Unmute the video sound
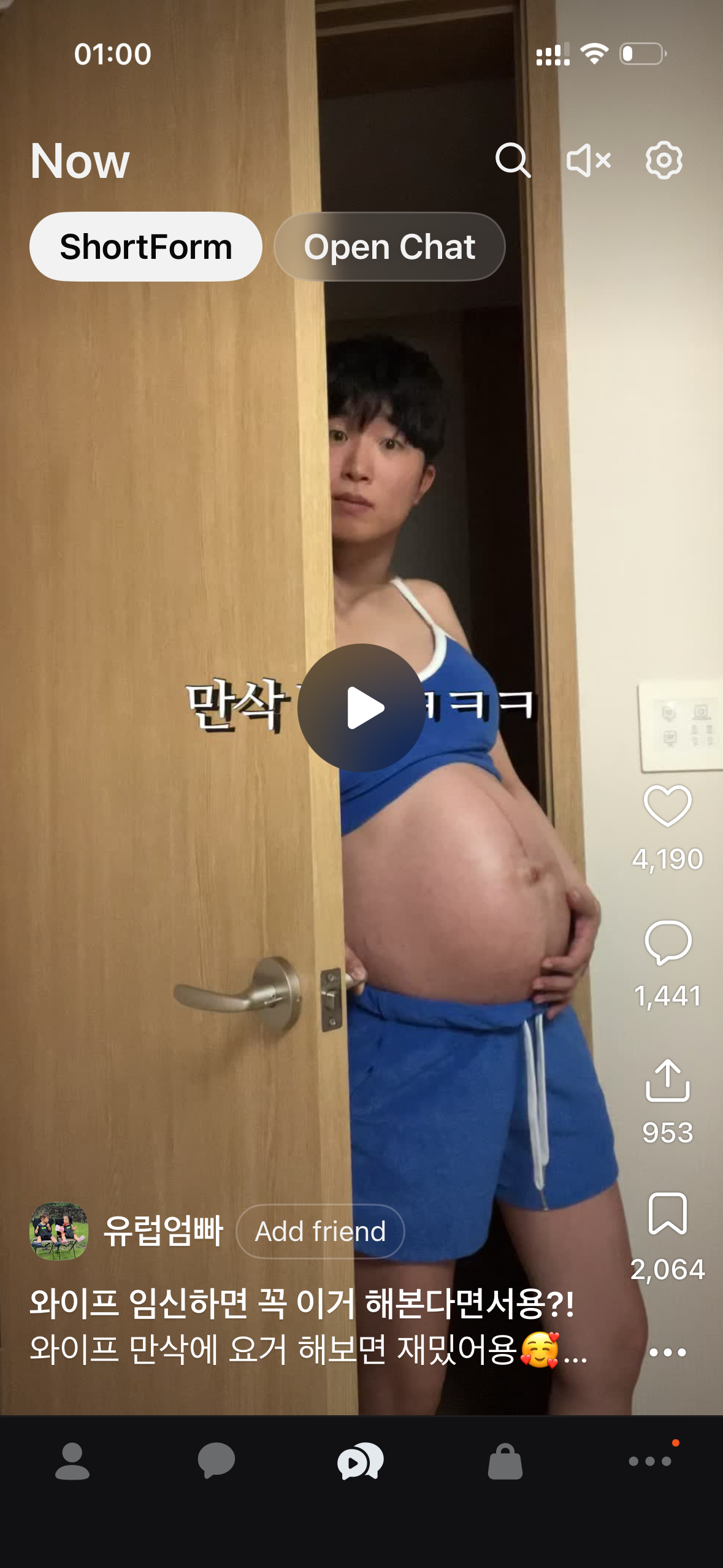This screenshot has height=1568, width=723. [x=588, y=161]
